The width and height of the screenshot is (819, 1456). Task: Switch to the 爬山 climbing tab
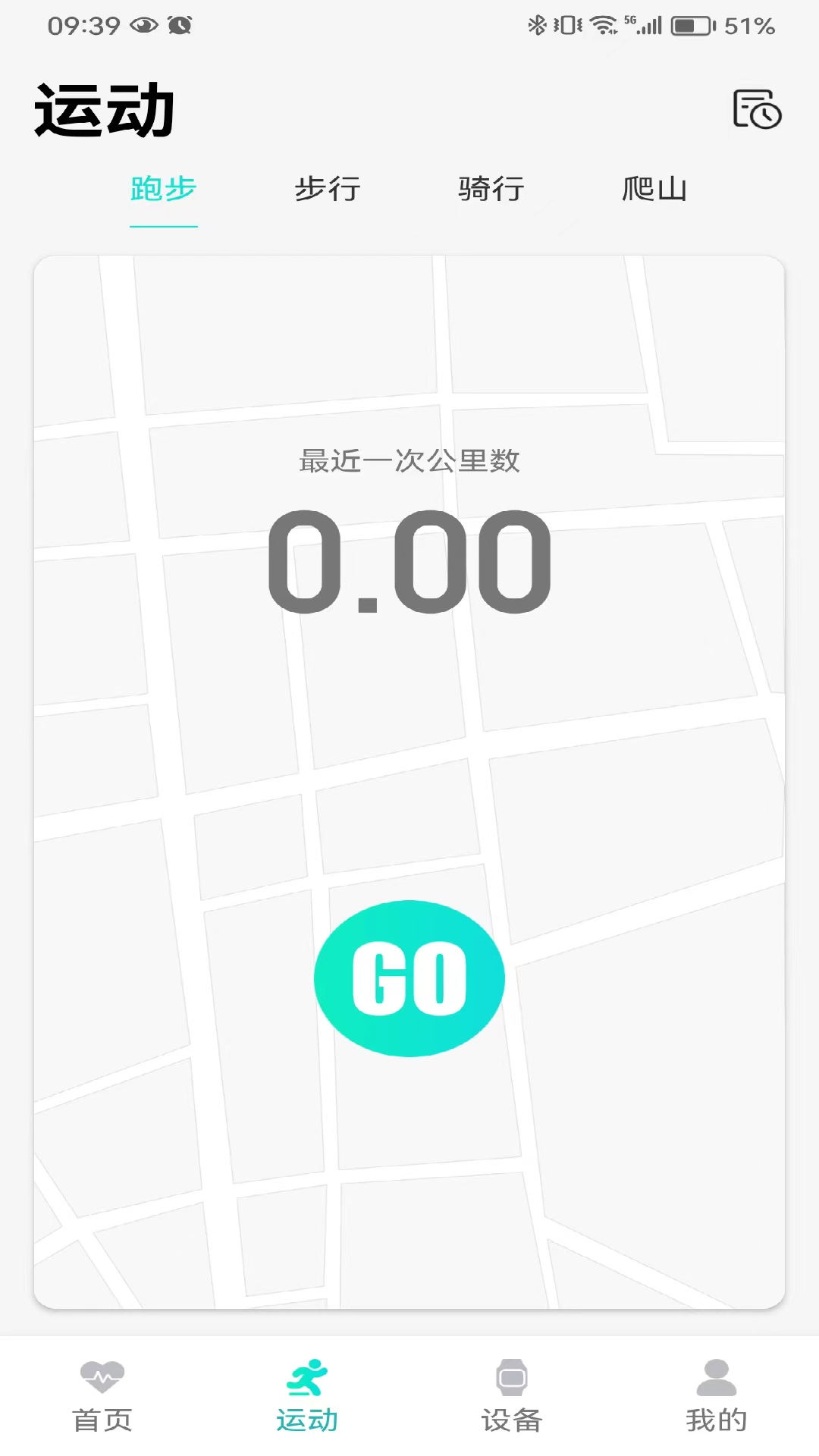[x=654, y=190]
